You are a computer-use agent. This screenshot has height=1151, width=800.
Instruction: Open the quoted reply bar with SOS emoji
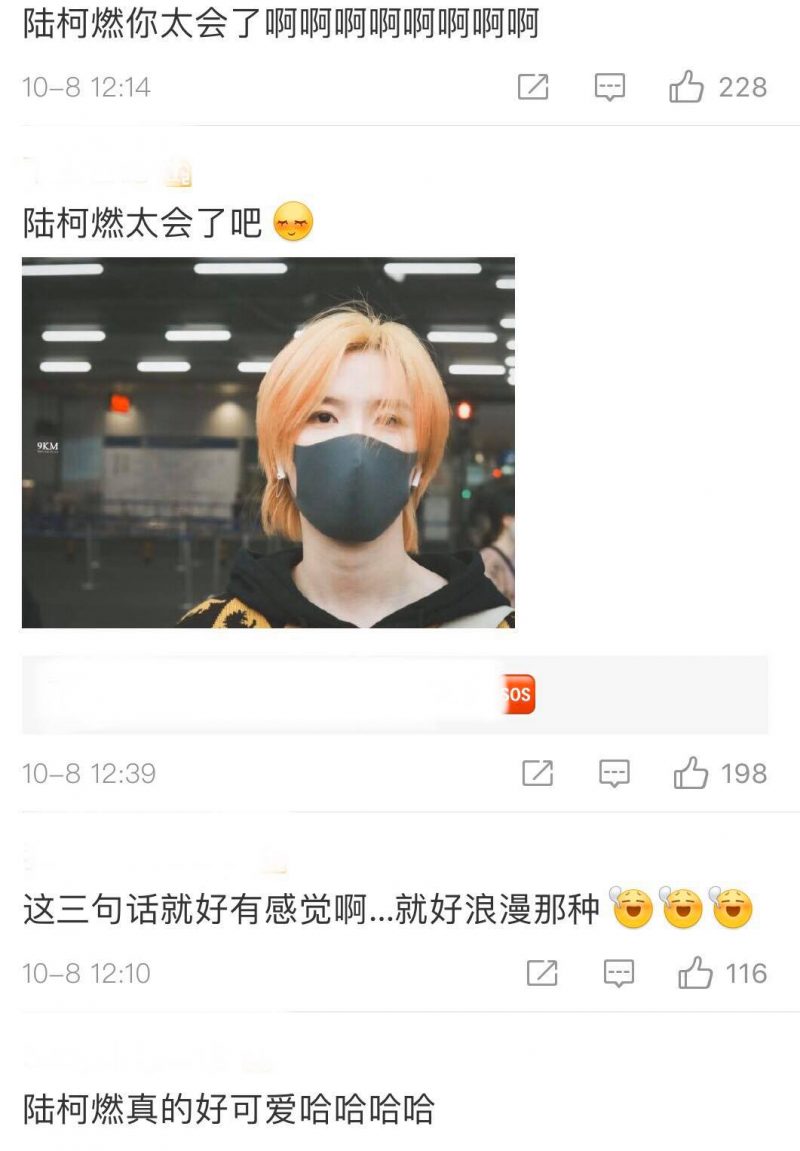pos(395,694)
